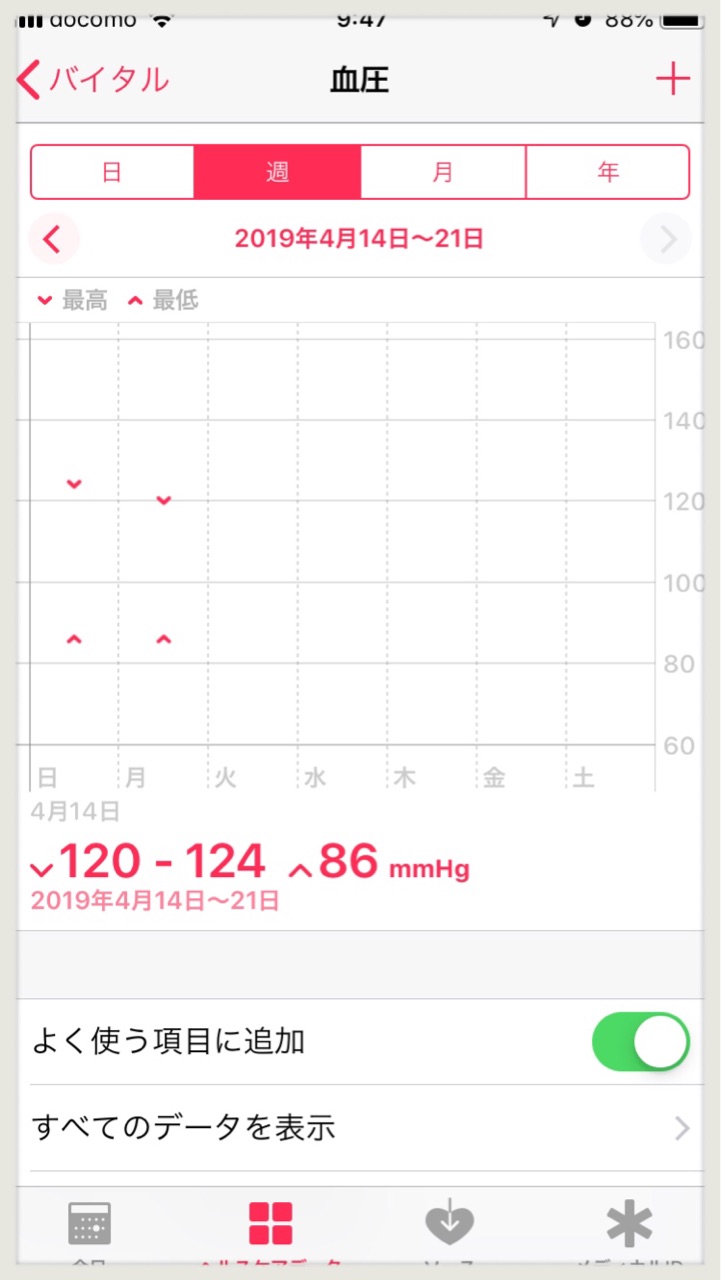Show the 年 chart view
721x1280 pixels.
[x=608, y=172]
